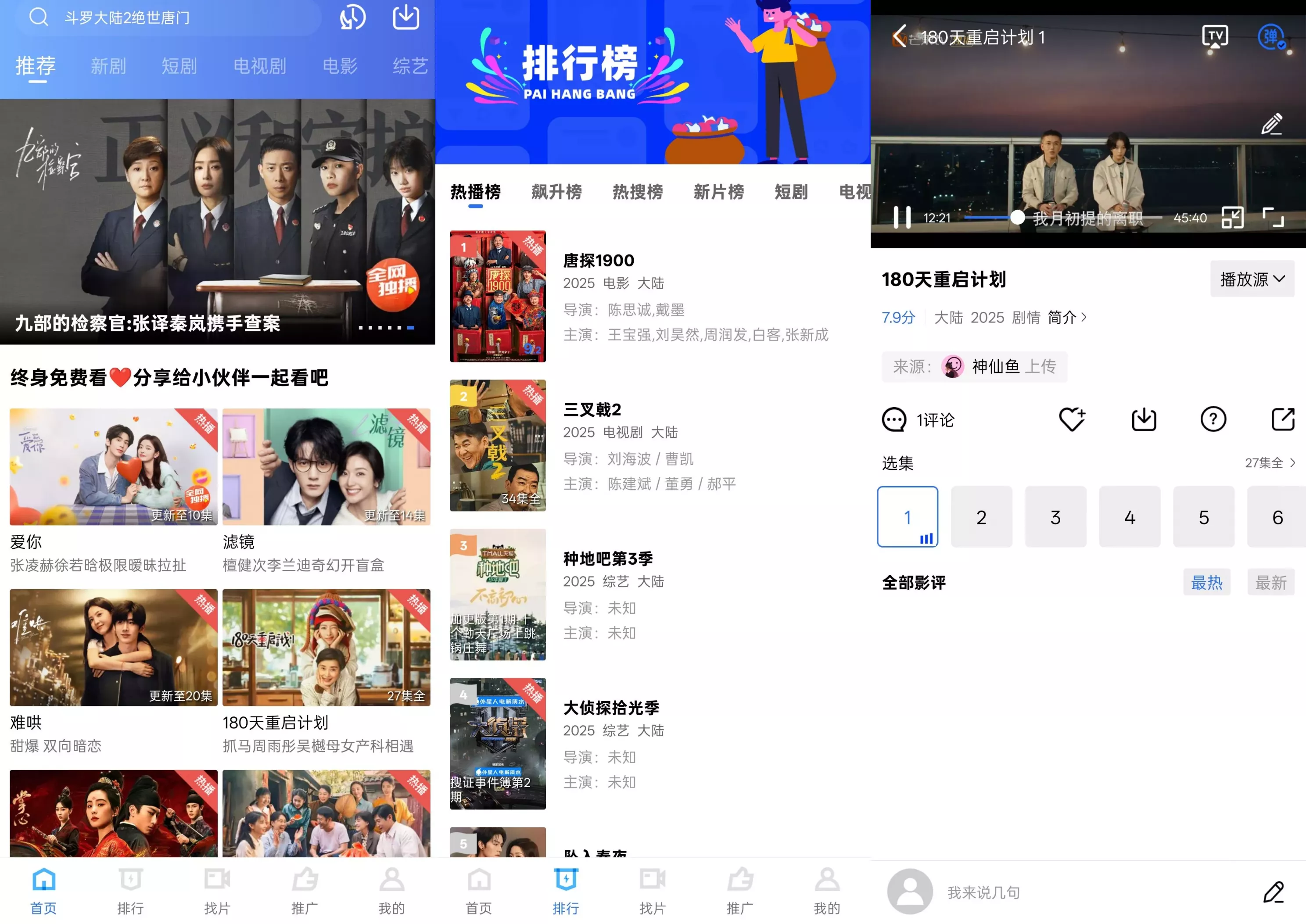Open watch history clock icon
The width and height of the screenshot is (1306, 924).
pyautogui.click(x=352, y=18)
